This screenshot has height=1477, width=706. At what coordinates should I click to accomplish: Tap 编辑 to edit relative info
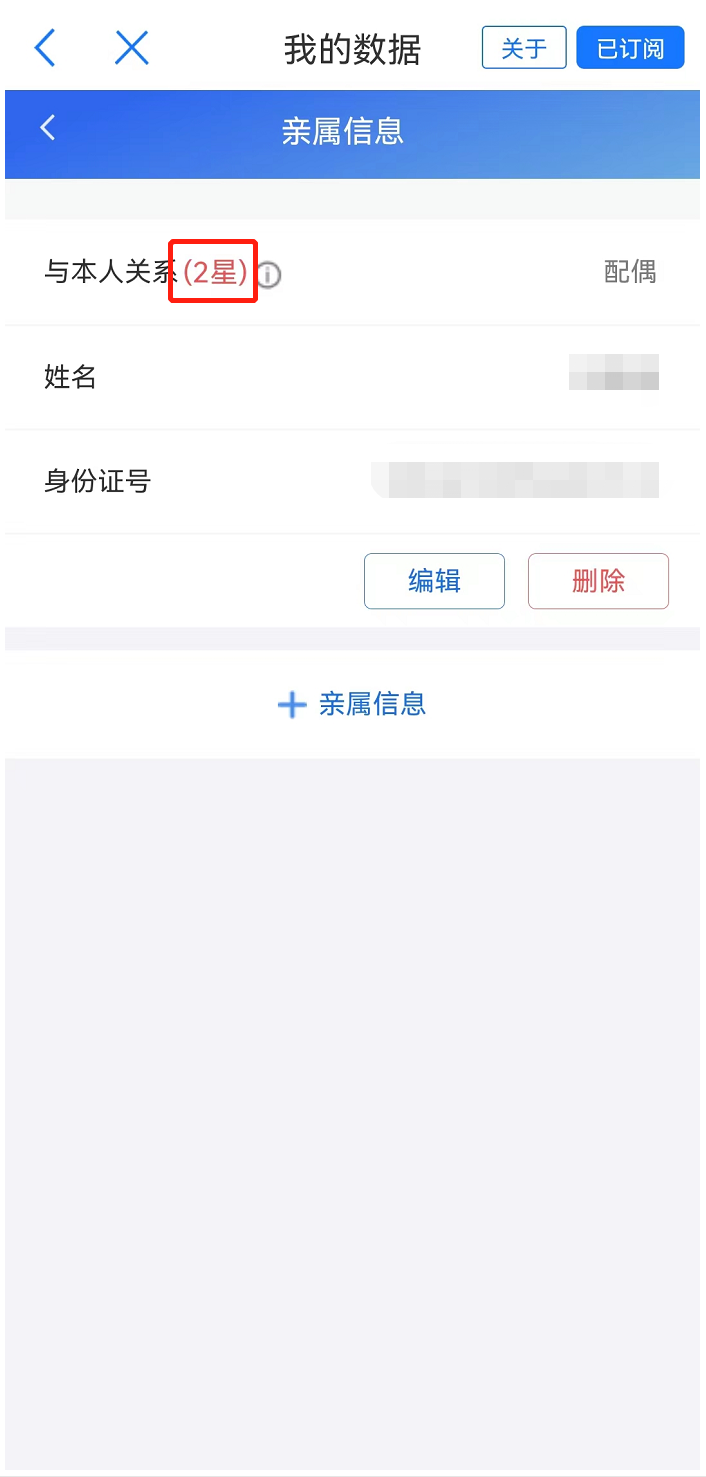point(434,581)
